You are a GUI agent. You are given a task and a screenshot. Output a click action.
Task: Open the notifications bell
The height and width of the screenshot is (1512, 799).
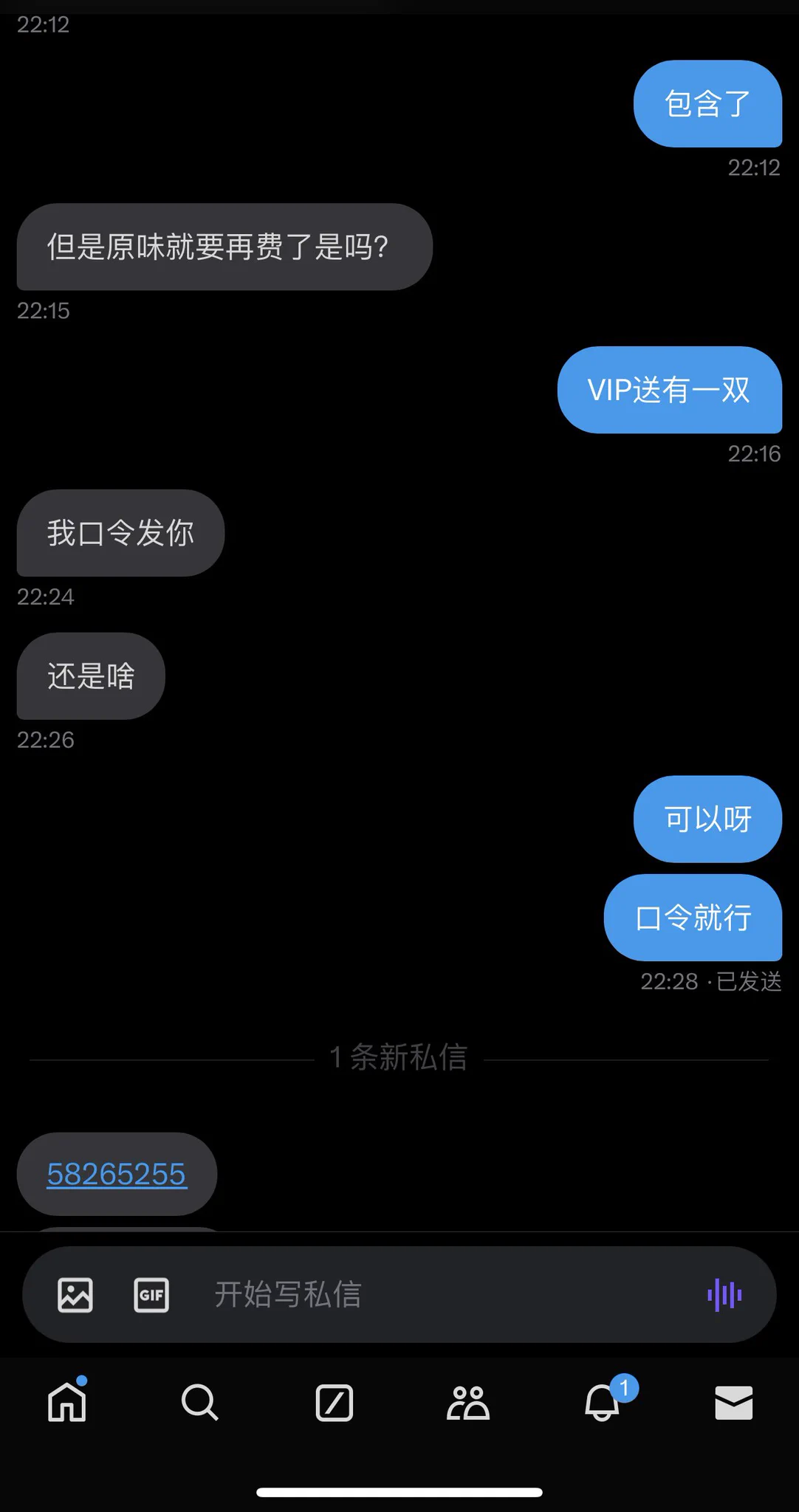(x=602, y=1402)
